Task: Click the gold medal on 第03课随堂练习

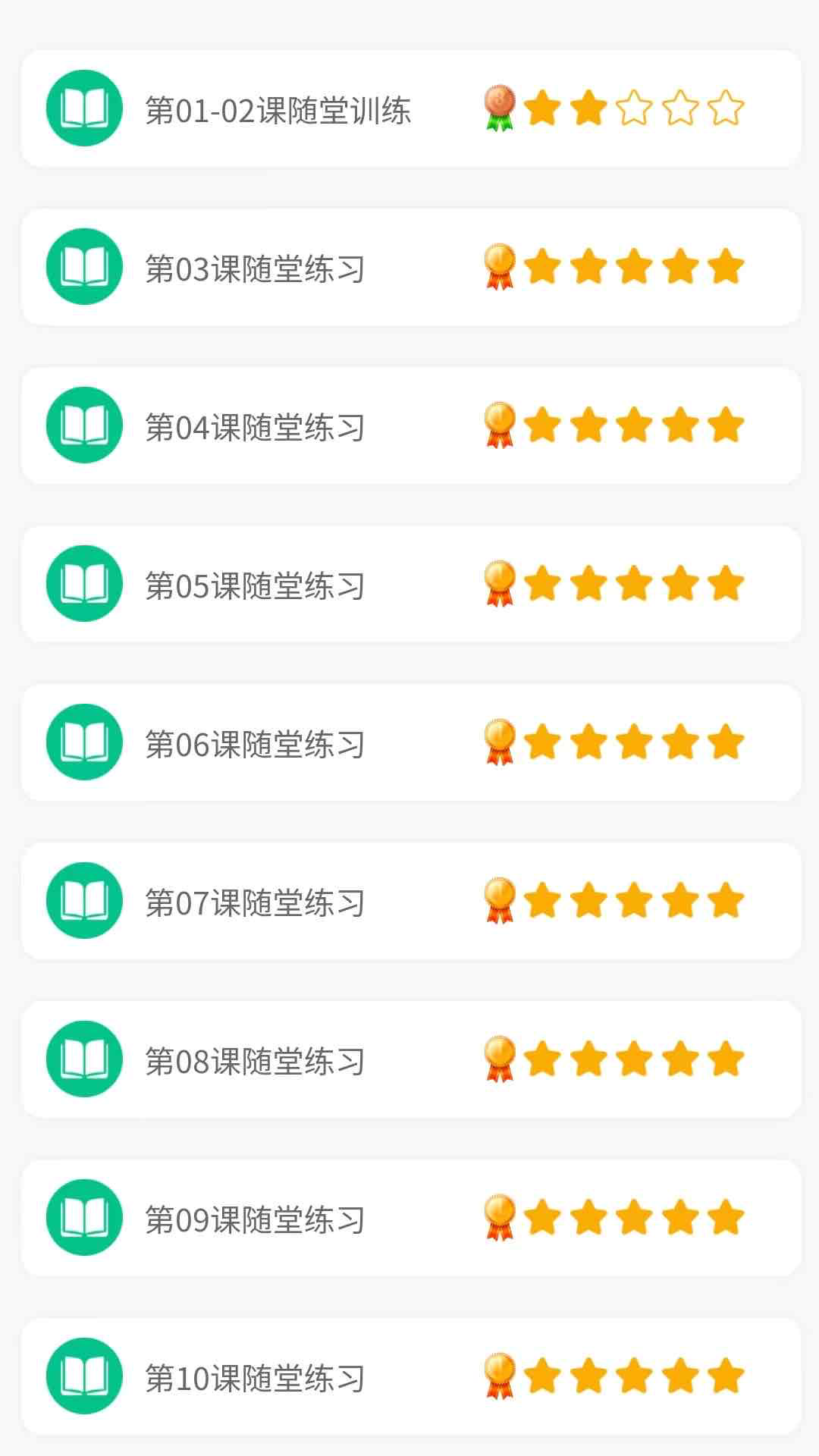Action: [497, 266]
